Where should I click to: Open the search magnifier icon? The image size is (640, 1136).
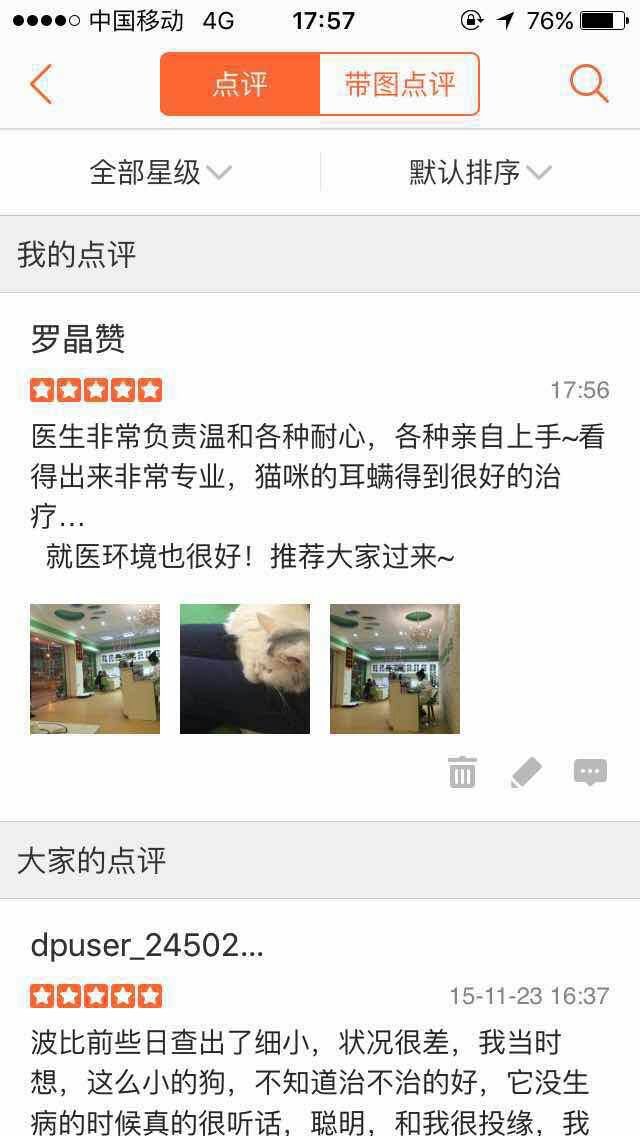pyautogui.click(x=589, y=84)
